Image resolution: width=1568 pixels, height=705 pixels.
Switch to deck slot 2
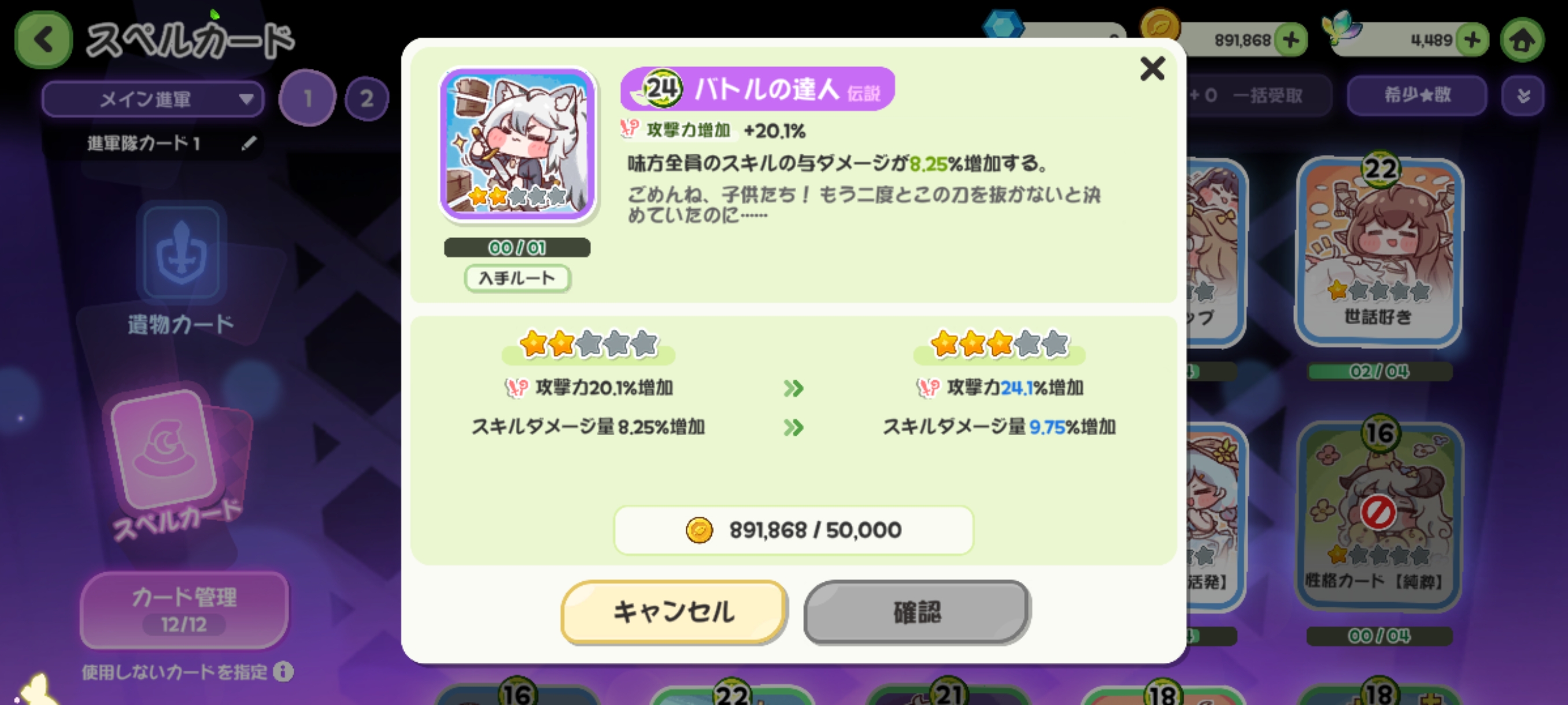point(367,99)
